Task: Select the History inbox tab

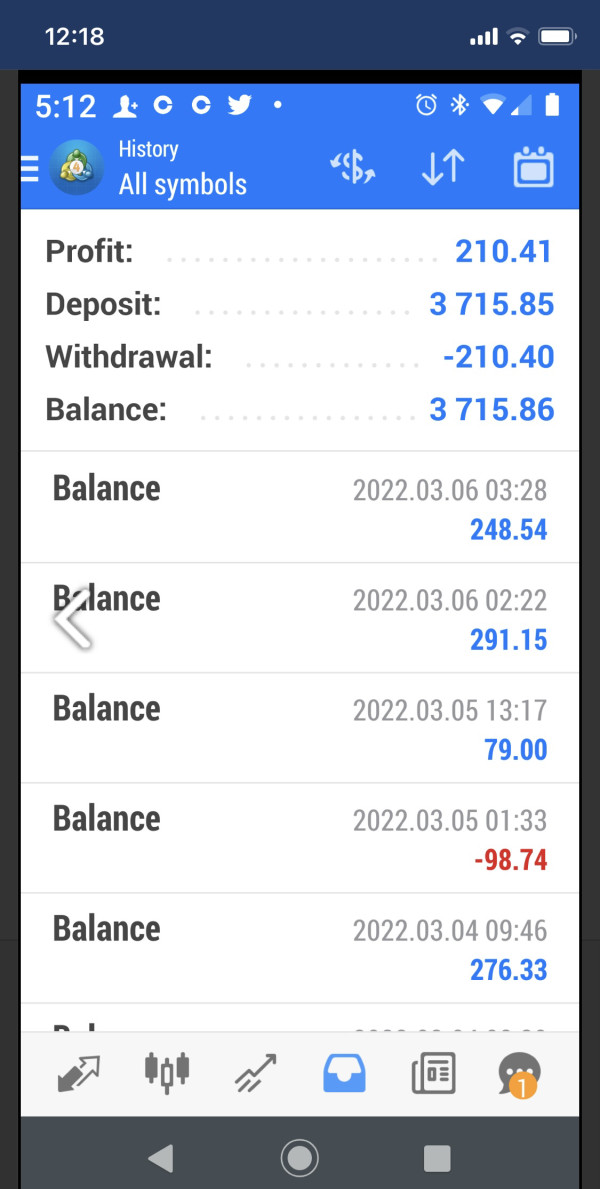Action: click(344, 1073)
